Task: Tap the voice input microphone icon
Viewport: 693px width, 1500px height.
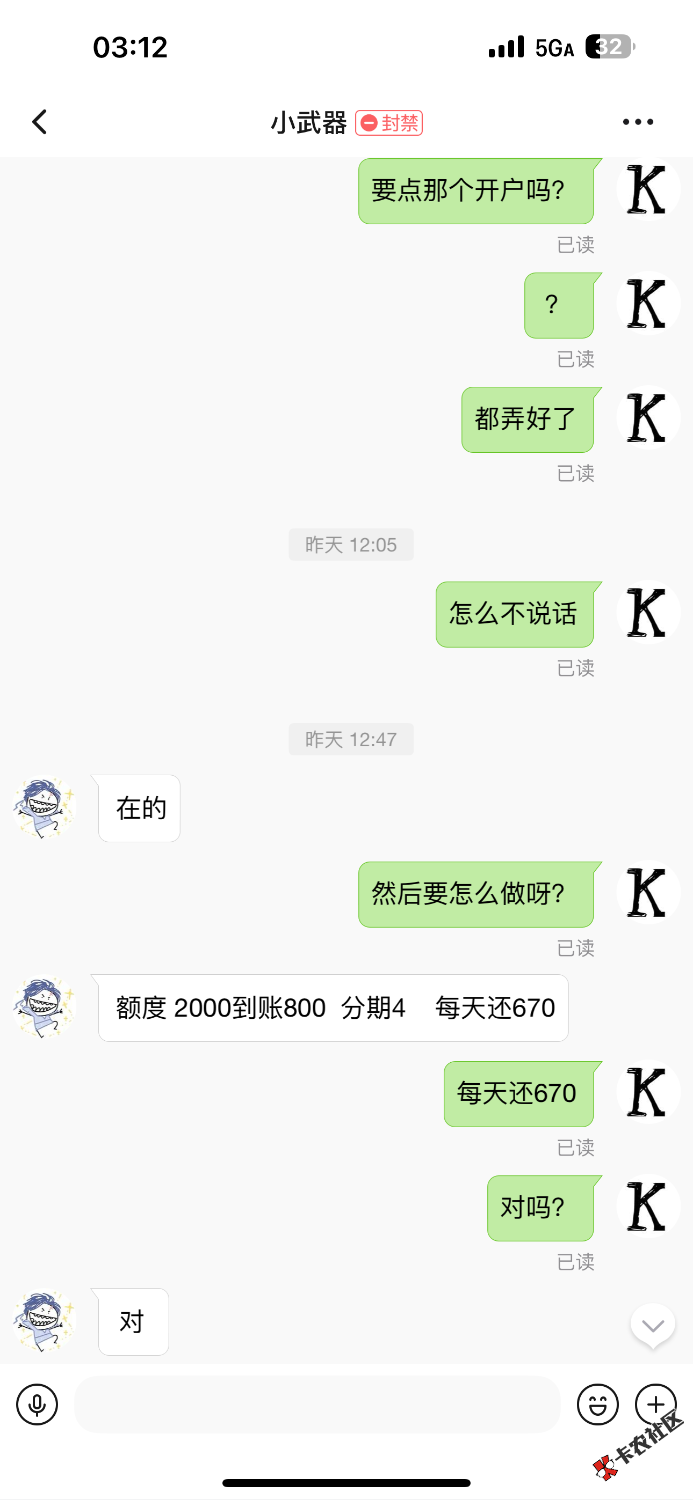Action: [37, 1404]
